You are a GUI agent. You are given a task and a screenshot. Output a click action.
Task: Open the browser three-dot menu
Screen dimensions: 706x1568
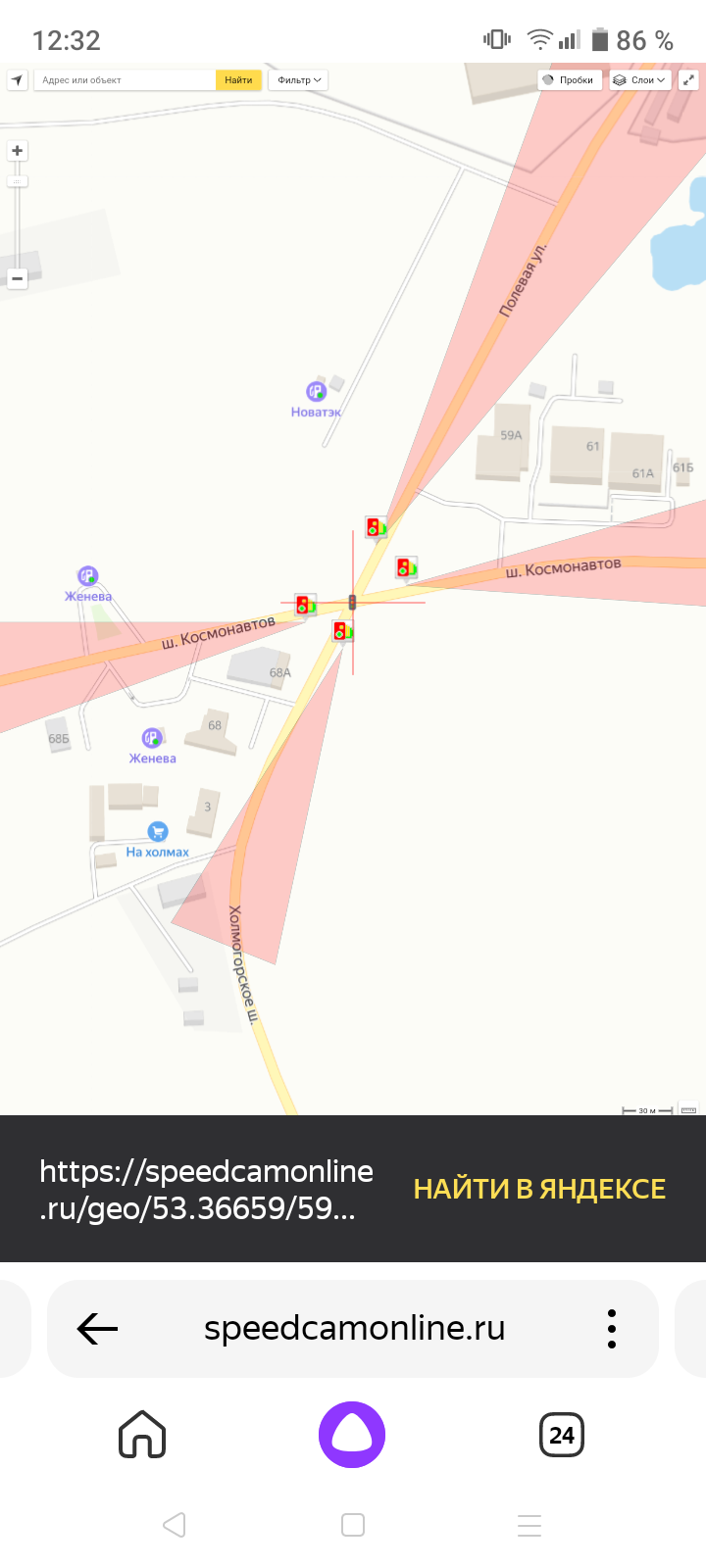pos(612,1329)
